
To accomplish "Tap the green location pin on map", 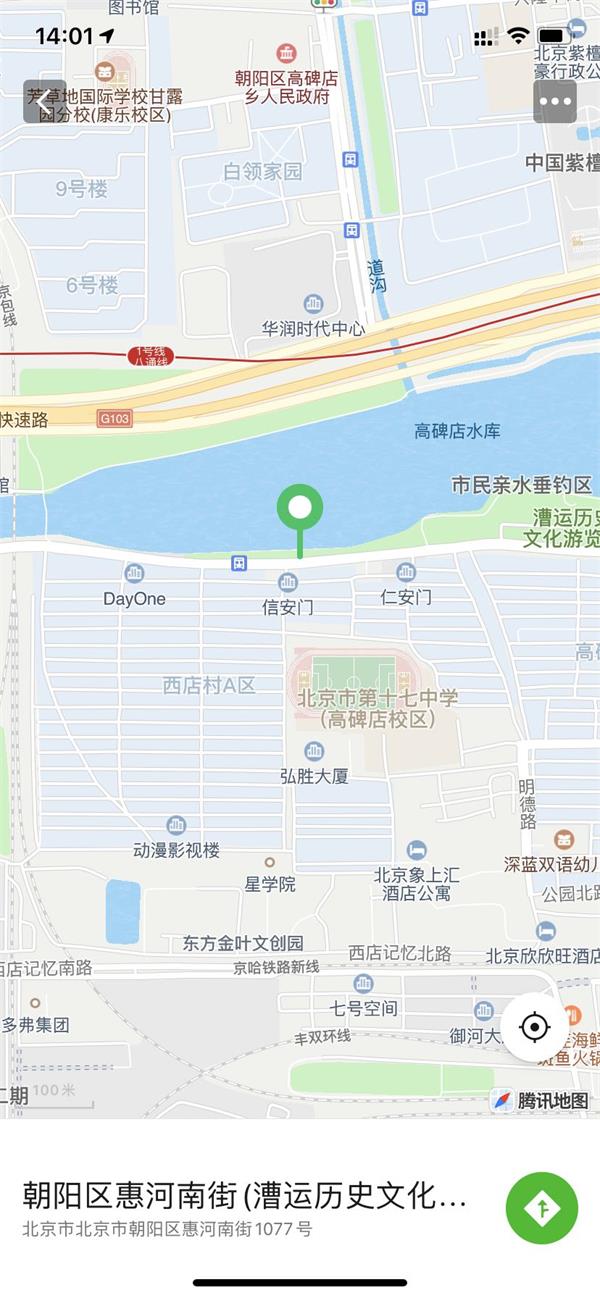I will click(299, 509).
